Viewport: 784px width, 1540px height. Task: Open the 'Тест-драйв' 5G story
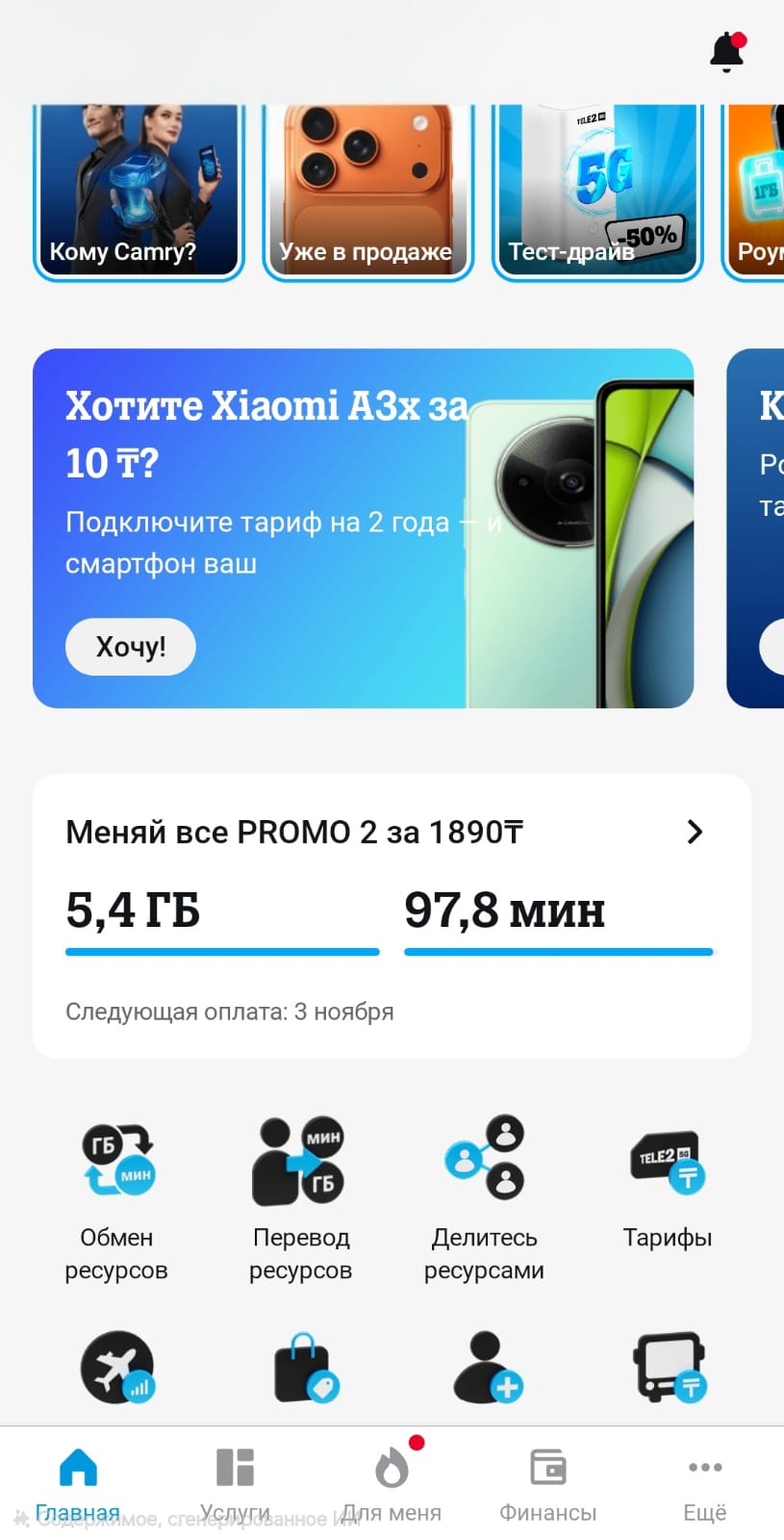coord(596,191)
